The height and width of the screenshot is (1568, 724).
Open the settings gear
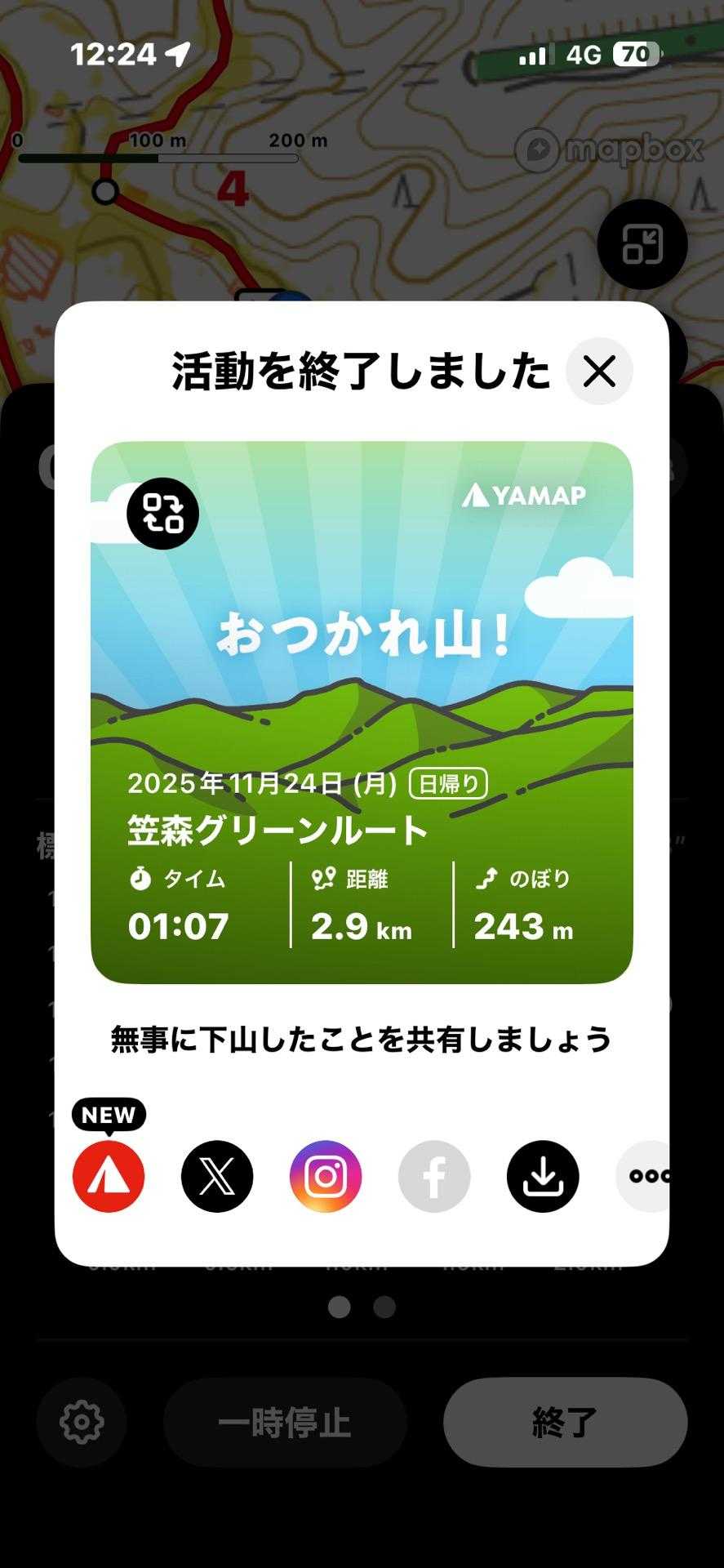coord(82,1423)
